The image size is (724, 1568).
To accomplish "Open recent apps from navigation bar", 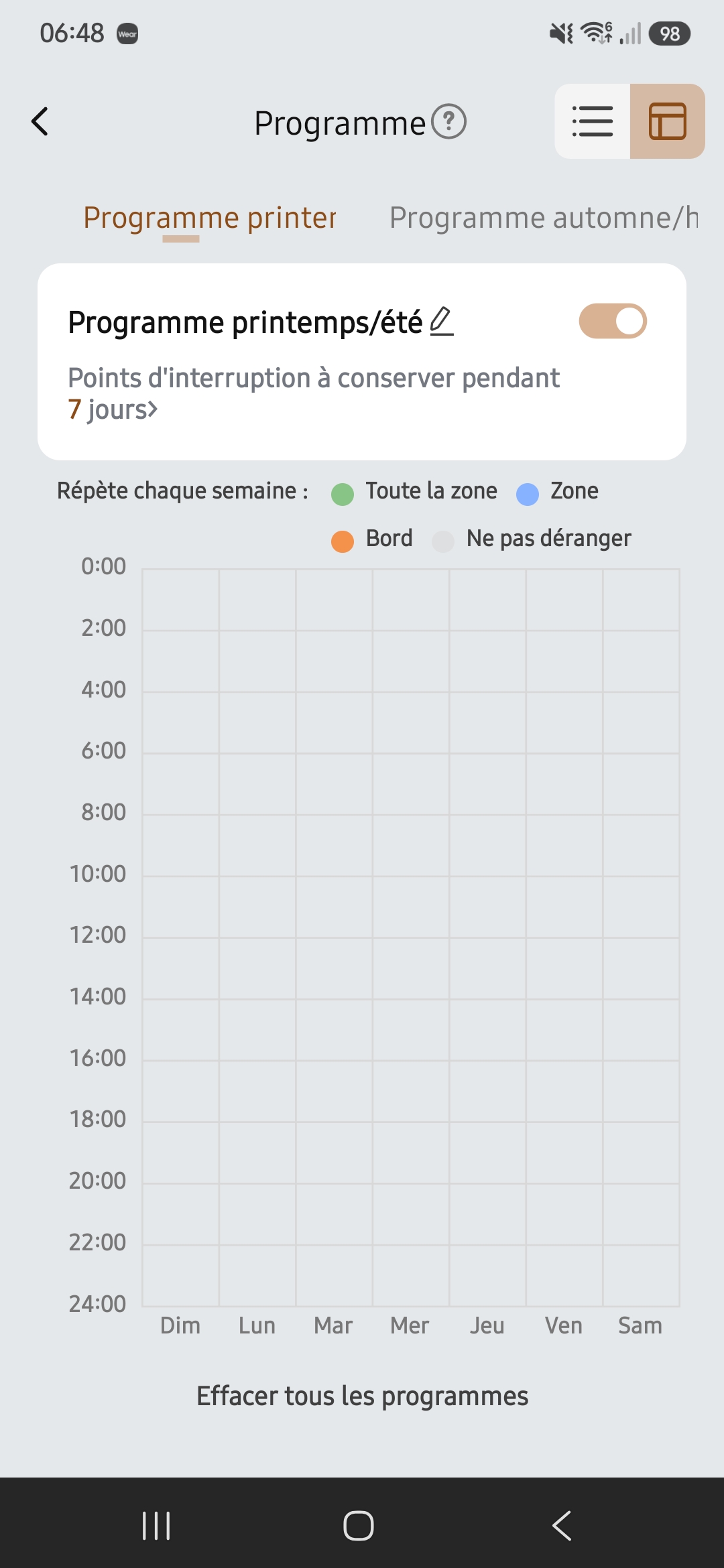I will [156, 1526].
